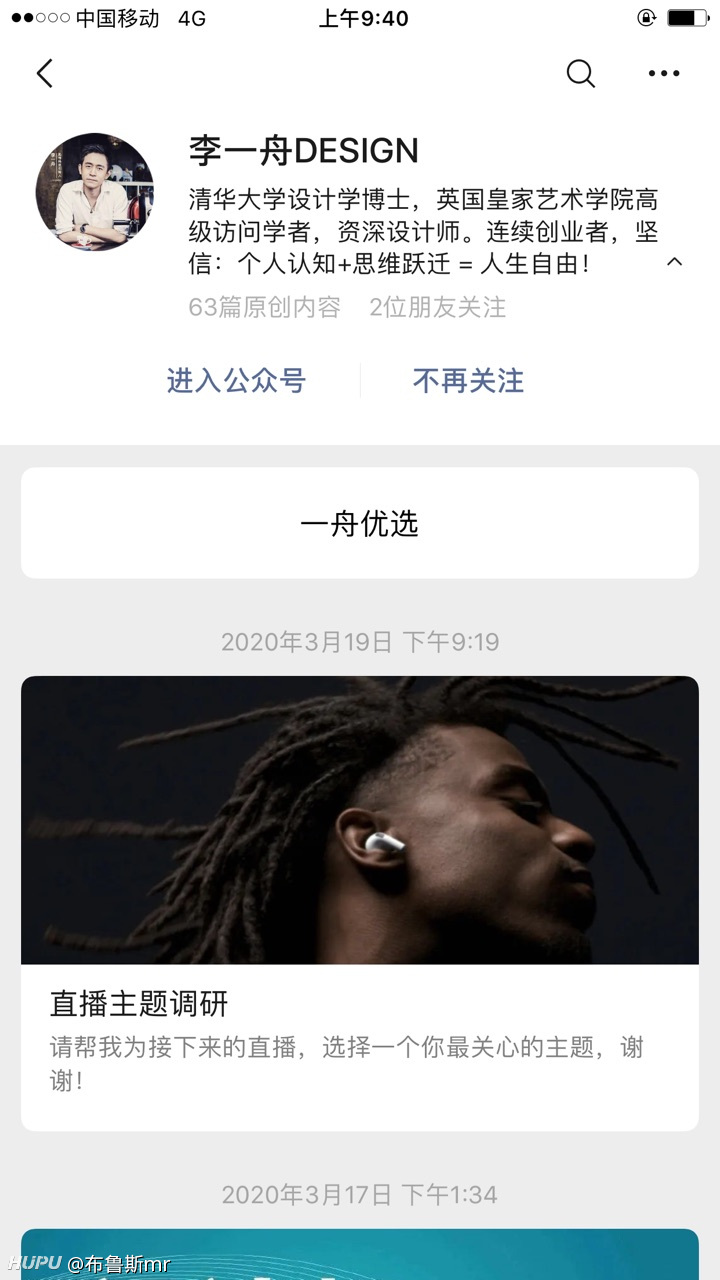Open the 一舟优选 menu button
This screenshot has width=720, height=1280.
pos(360,523)
